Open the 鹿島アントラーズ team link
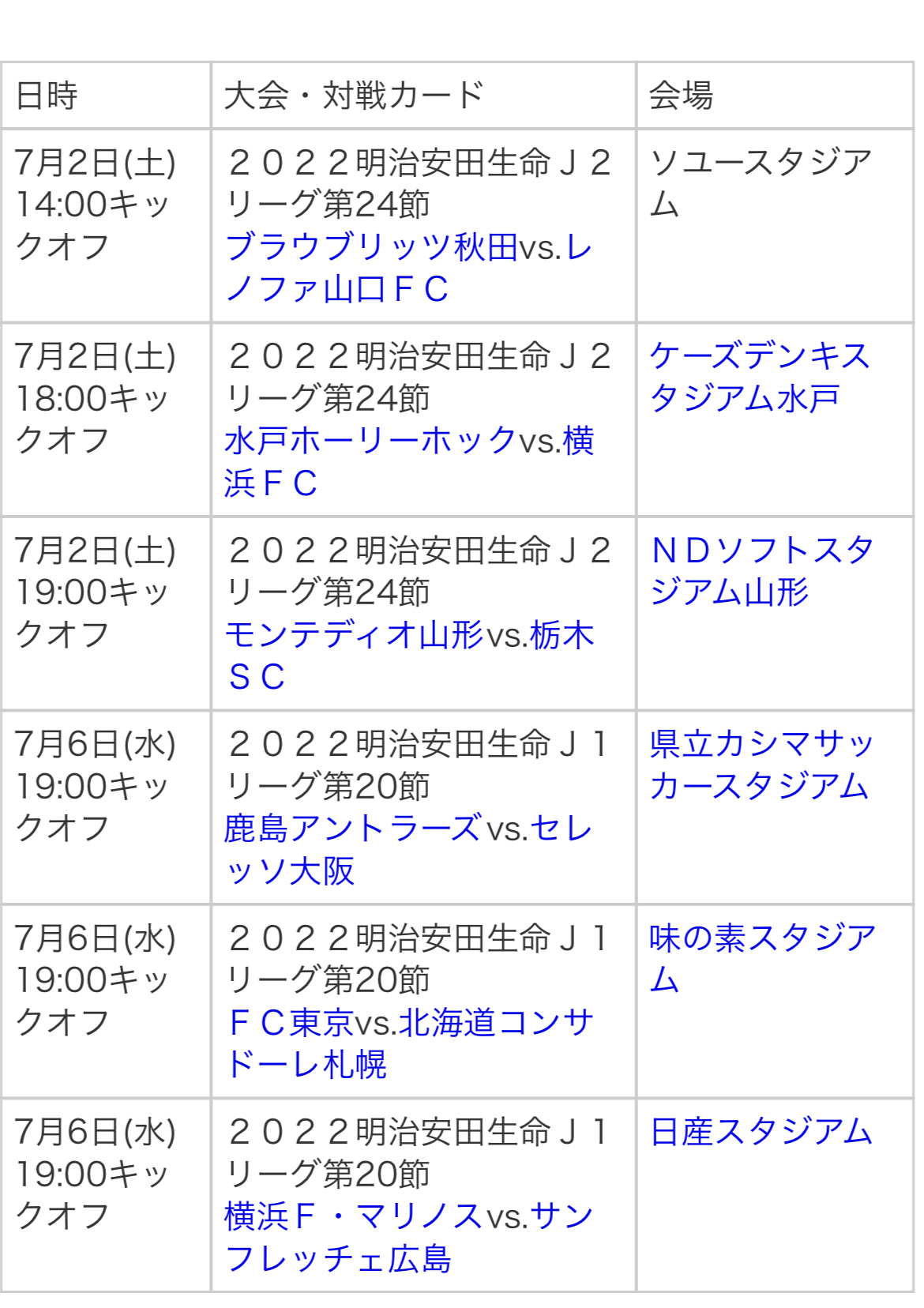The width and height of the screenshot is (924, 1308). tap(352, 829)
